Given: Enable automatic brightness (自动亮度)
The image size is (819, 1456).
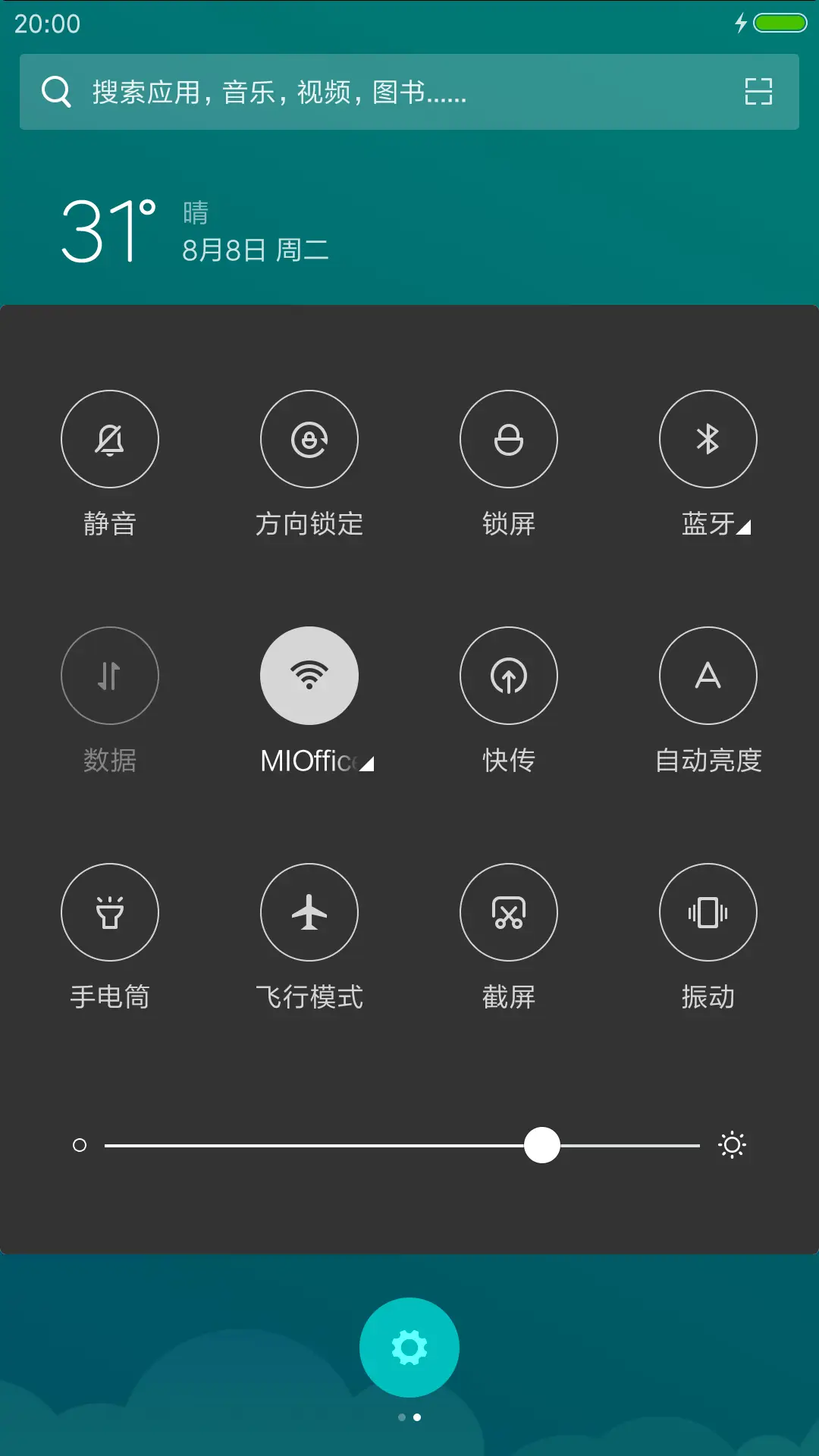Looking at the screenshot, I should click(x=708, y=676).
